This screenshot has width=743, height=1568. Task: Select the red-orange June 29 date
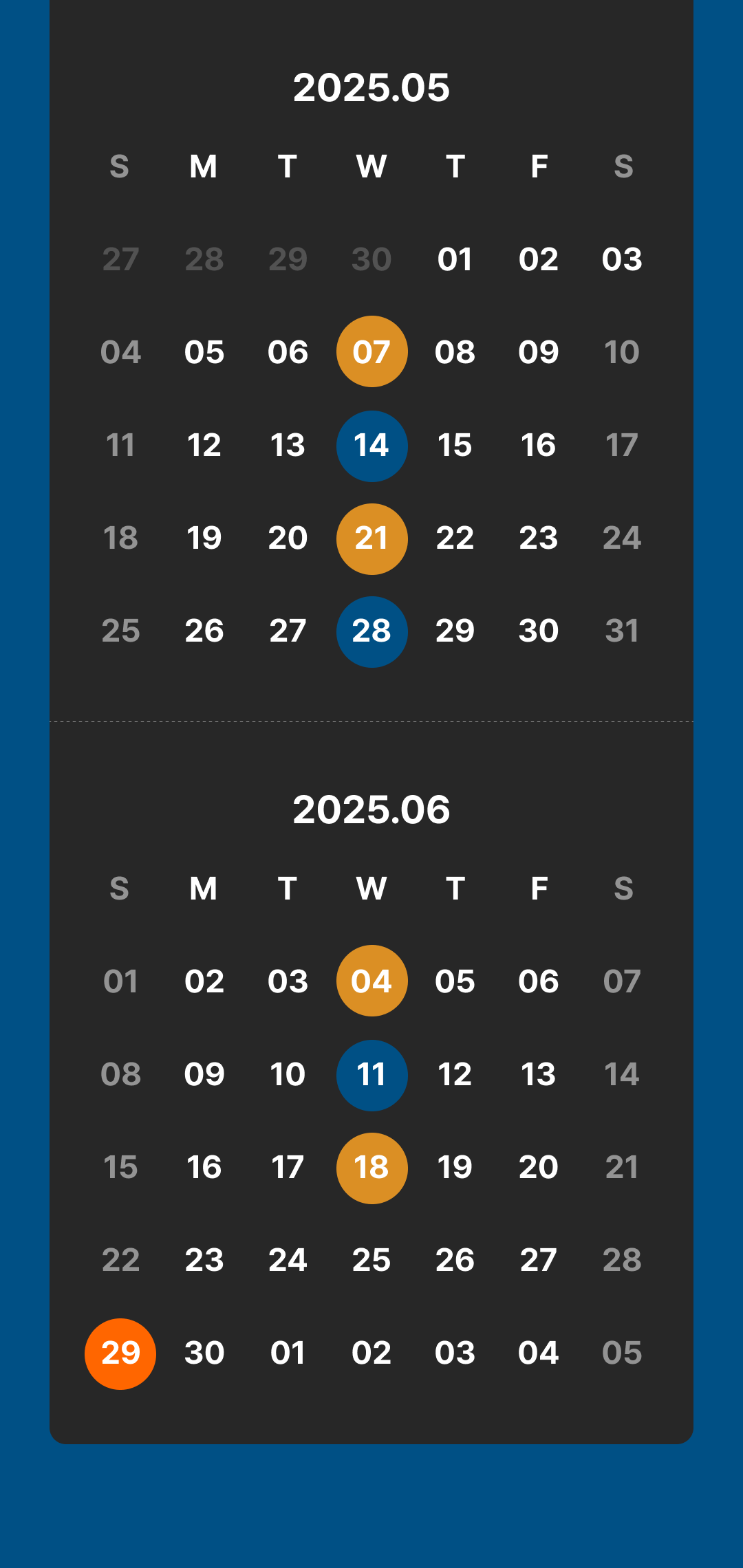[120, 1353]
